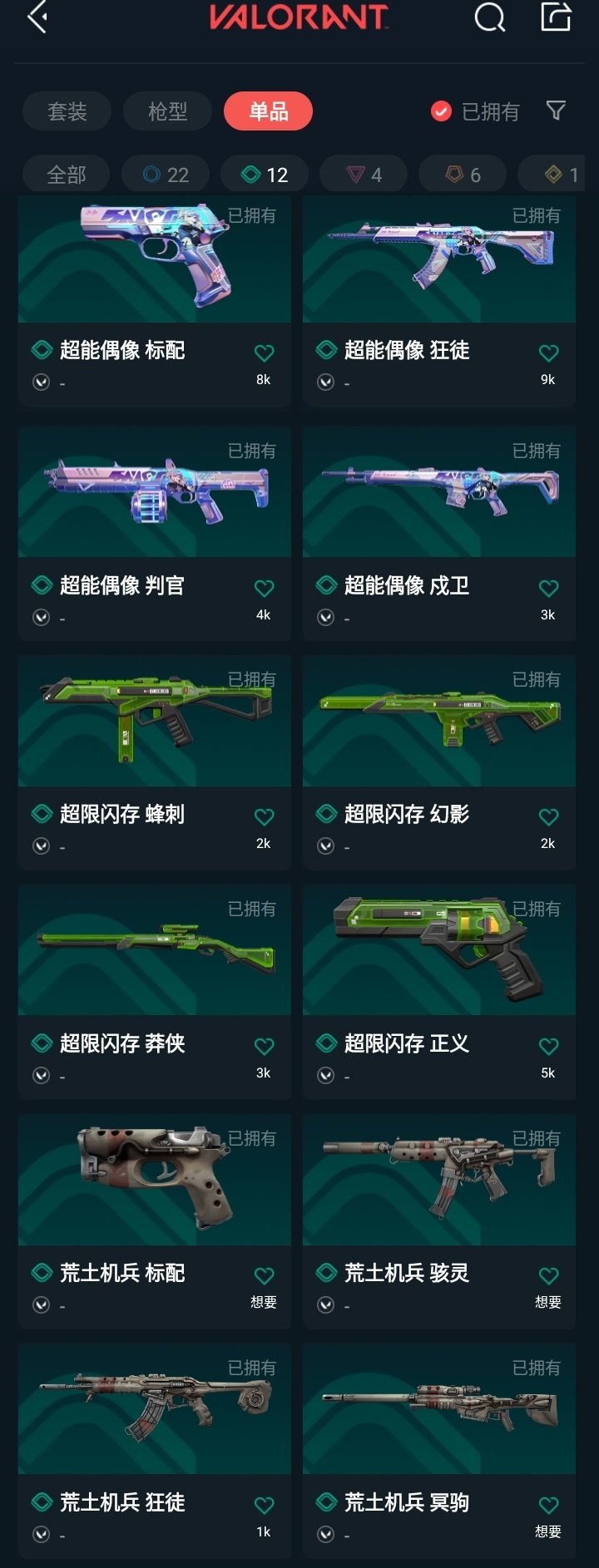Screen dimensions: 599x1568
Task: Select the blue rarity tier icon showing 22
Action: pyautogui.click(x=165, y=175)
